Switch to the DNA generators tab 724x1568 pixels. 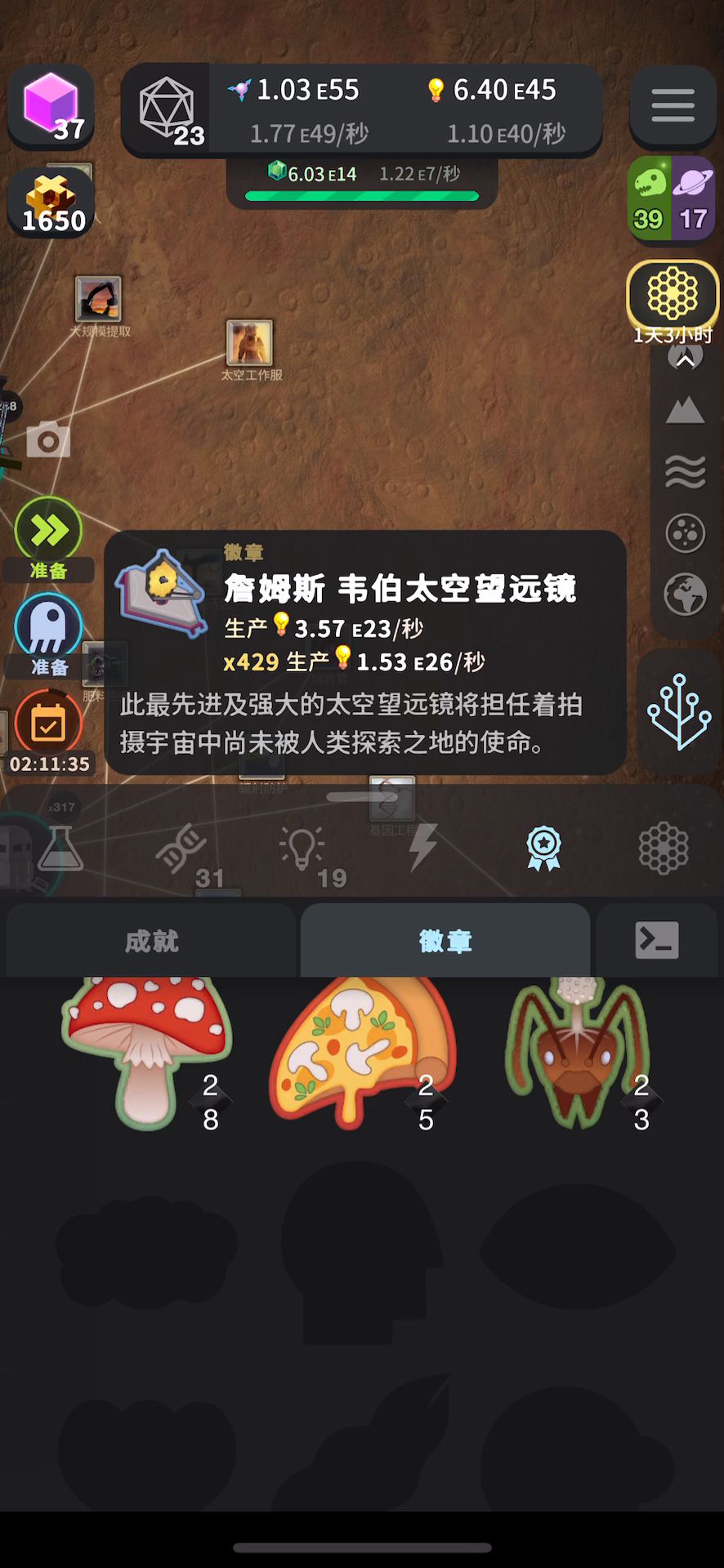click(x=181, y=849)
